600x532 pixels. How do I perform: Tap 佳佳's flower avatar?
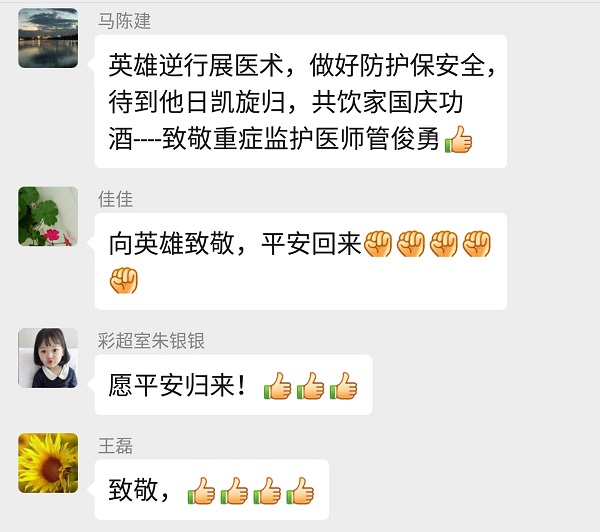coord(48,216)
